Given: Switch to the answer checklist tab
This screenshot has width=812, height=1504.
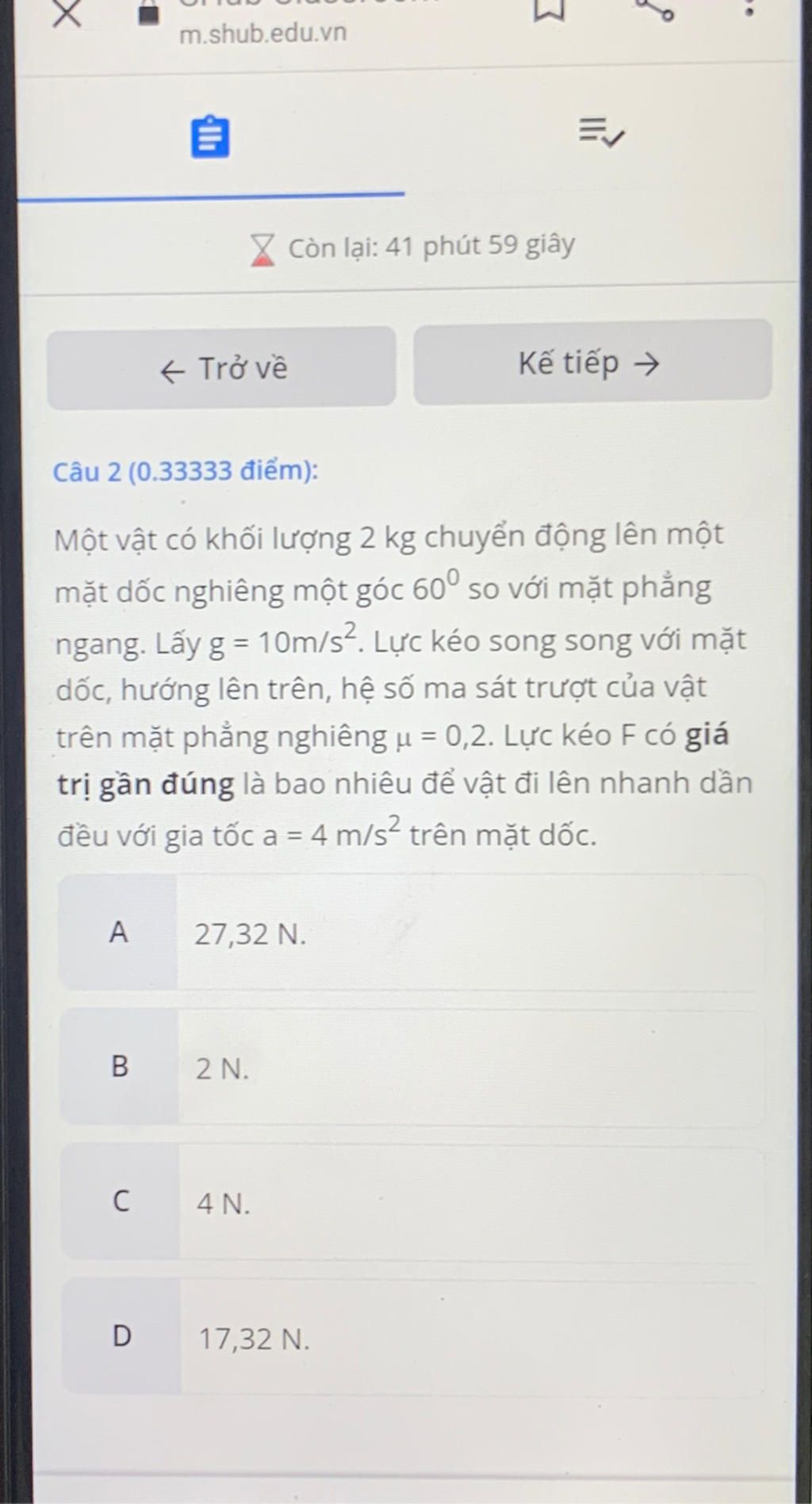Looking at the screenshot, I should (x=601, y=132).
